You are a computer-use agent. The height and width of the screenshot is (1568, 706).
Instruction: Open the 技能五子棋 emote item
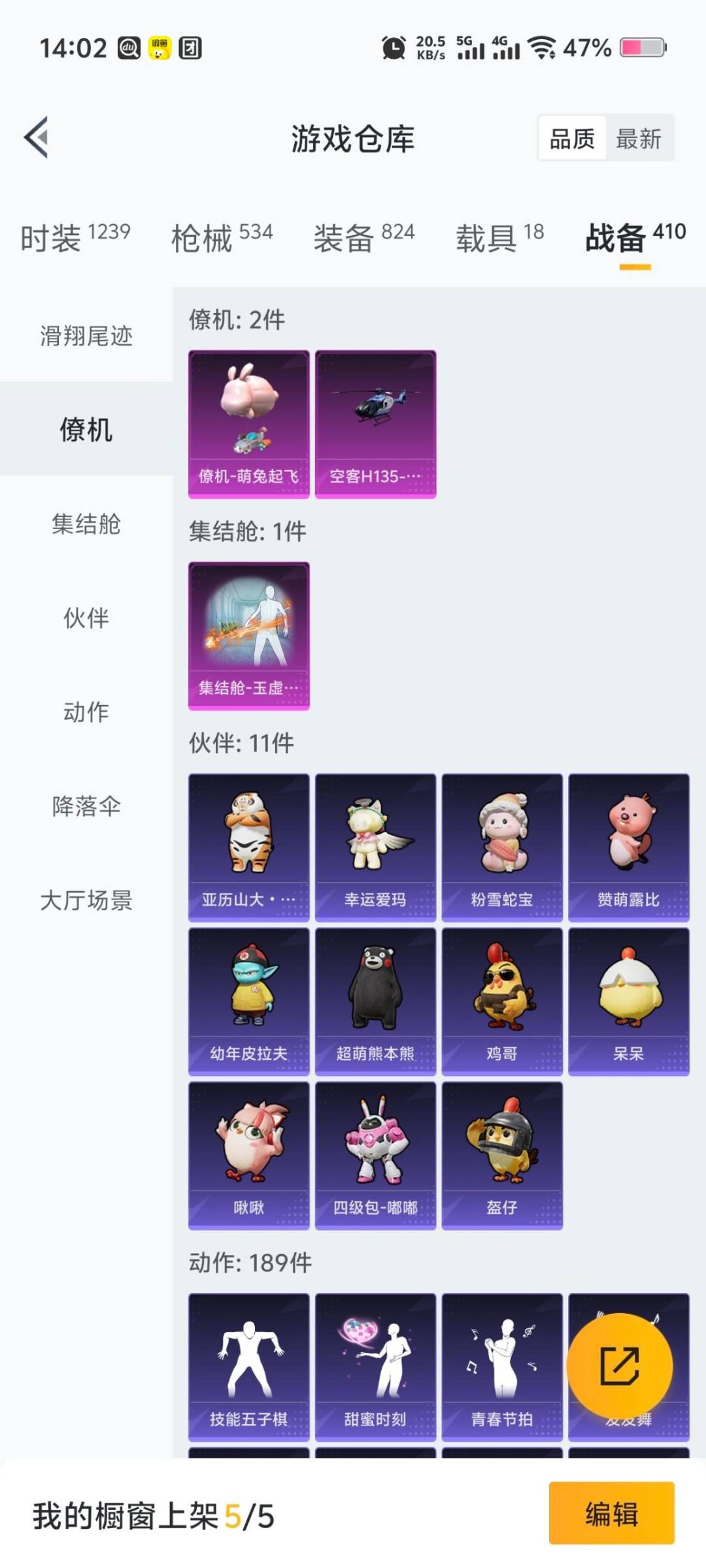(x=248, y=1367)
